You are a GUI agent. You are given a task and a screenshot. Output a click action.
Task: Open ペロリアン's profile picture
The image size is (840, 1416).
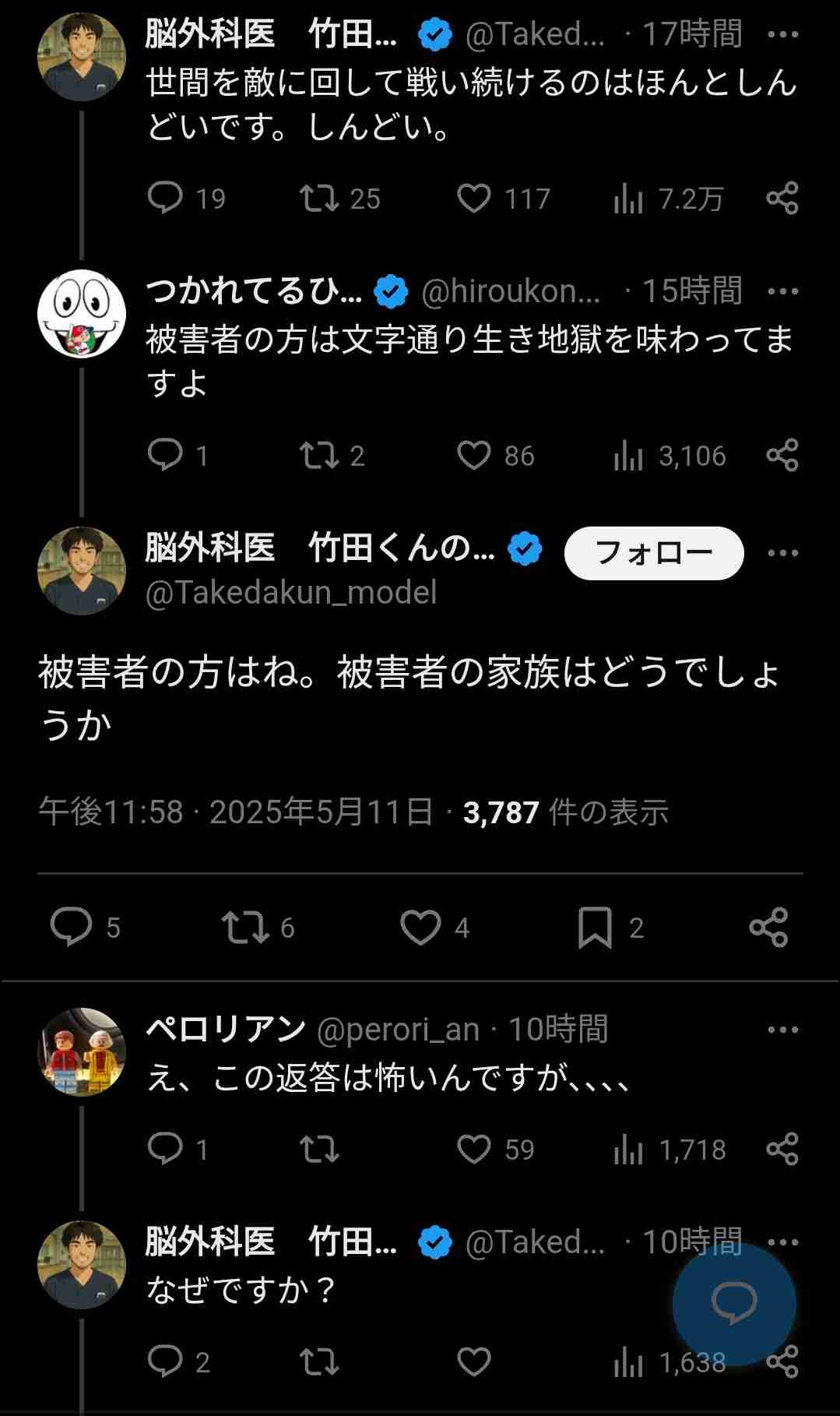tap(82, 1051)
